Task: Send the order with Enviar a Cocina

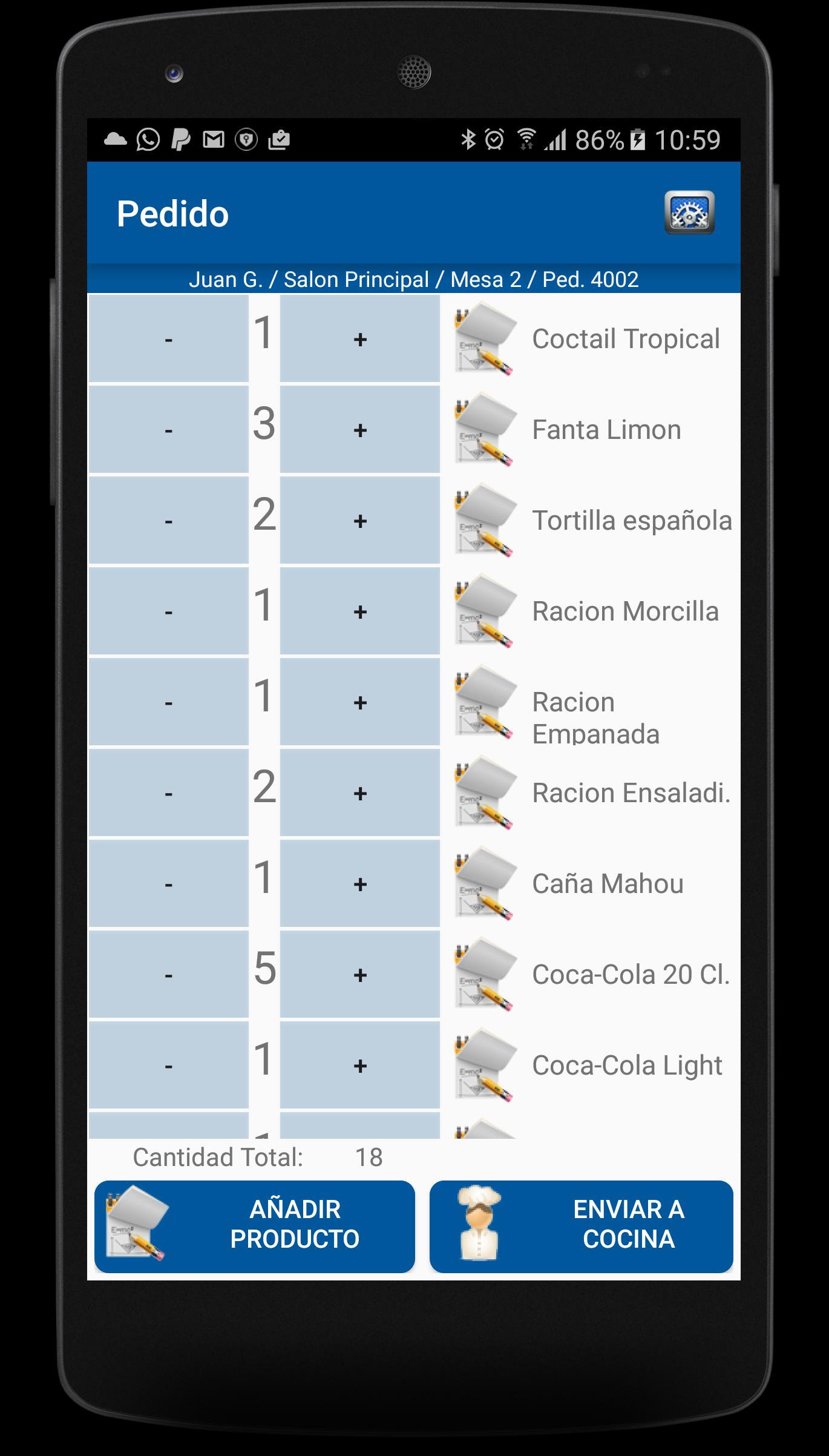Action: click(582, 1227)
